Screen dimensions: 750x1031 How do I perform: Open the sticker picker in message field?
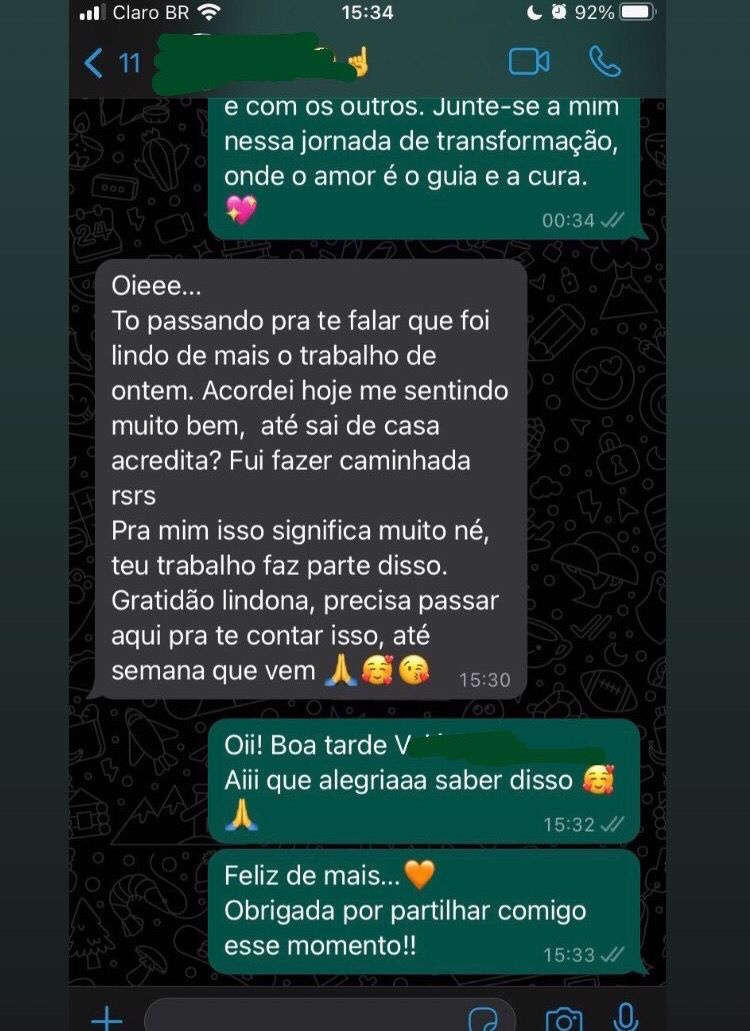(x=485, y=1018)
